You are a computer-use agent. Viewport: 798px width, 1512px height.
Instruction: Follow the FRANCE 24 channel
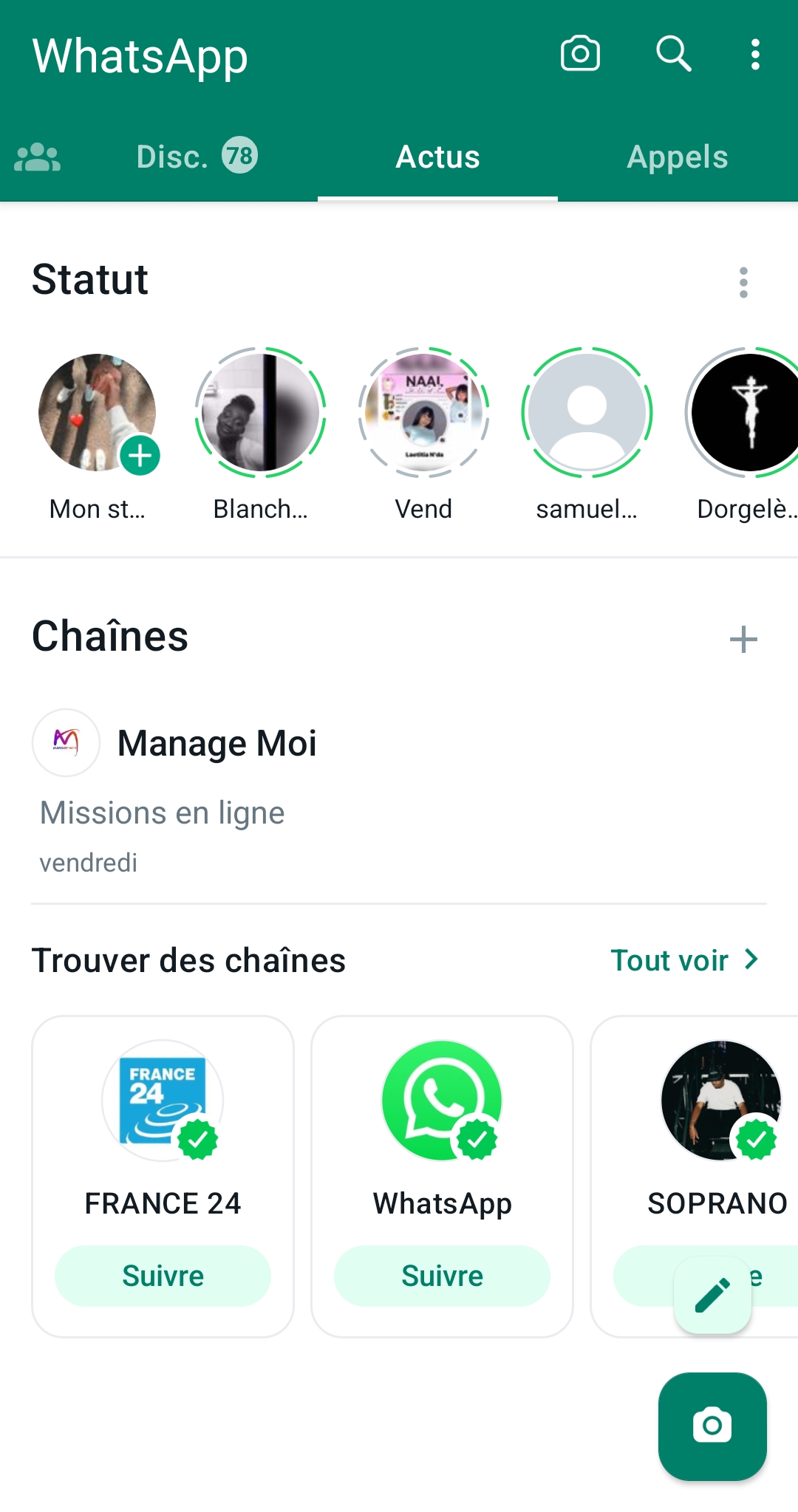(163, 1276)
